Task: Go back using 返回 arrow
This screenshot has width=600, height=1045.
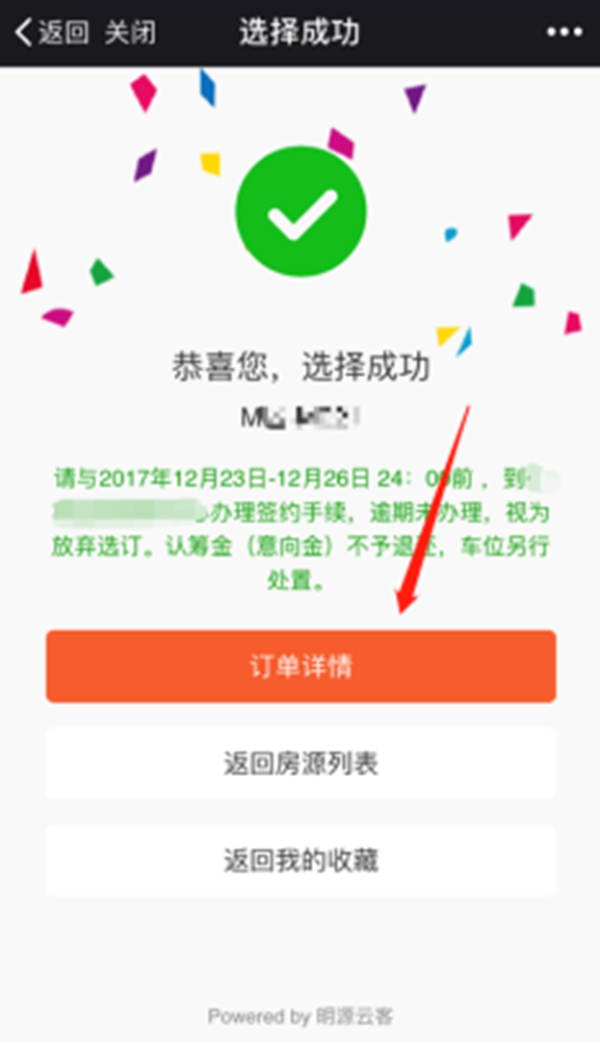Action: 50,33
